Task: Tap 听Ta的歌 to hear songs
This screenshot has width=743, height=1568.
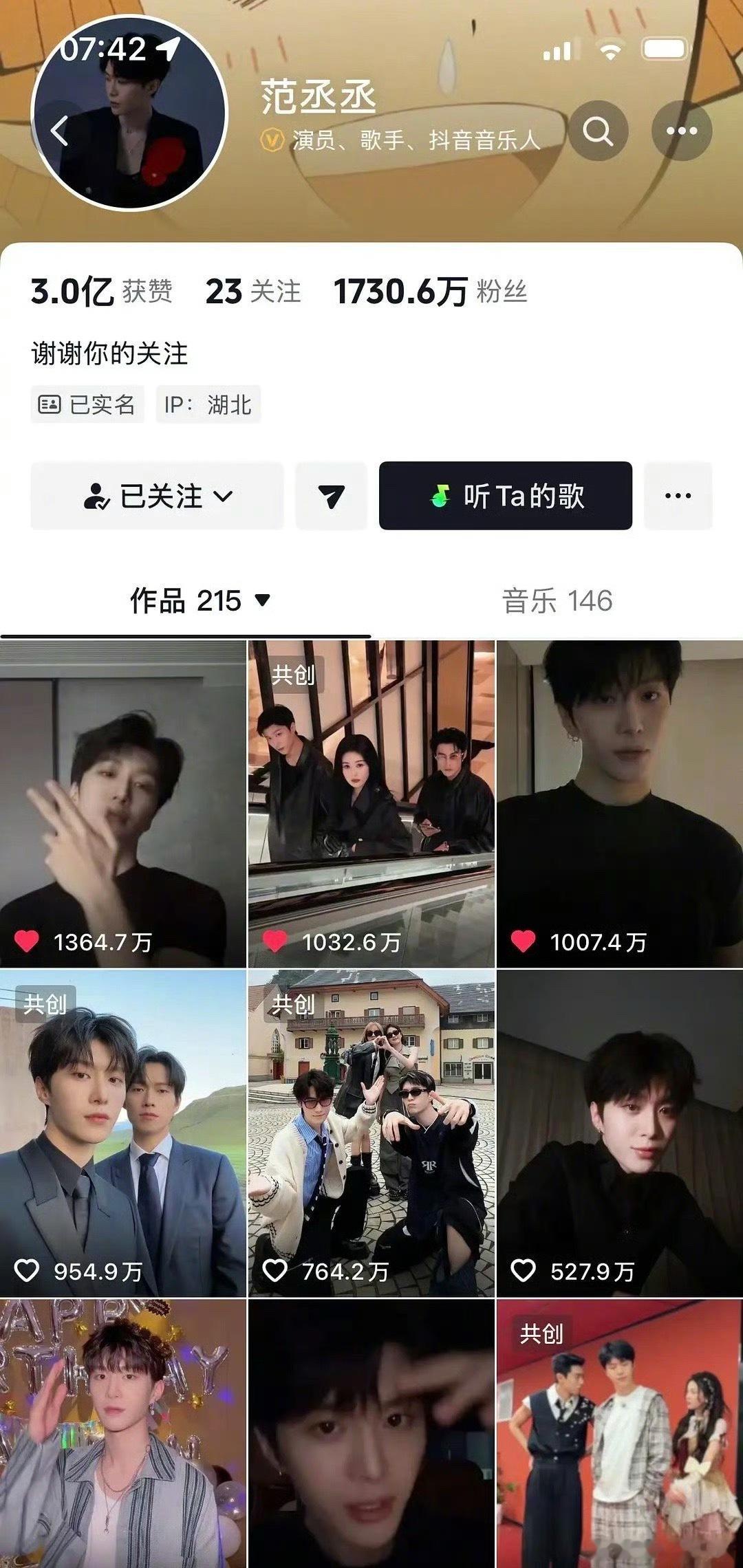Action: pos(505,496)
